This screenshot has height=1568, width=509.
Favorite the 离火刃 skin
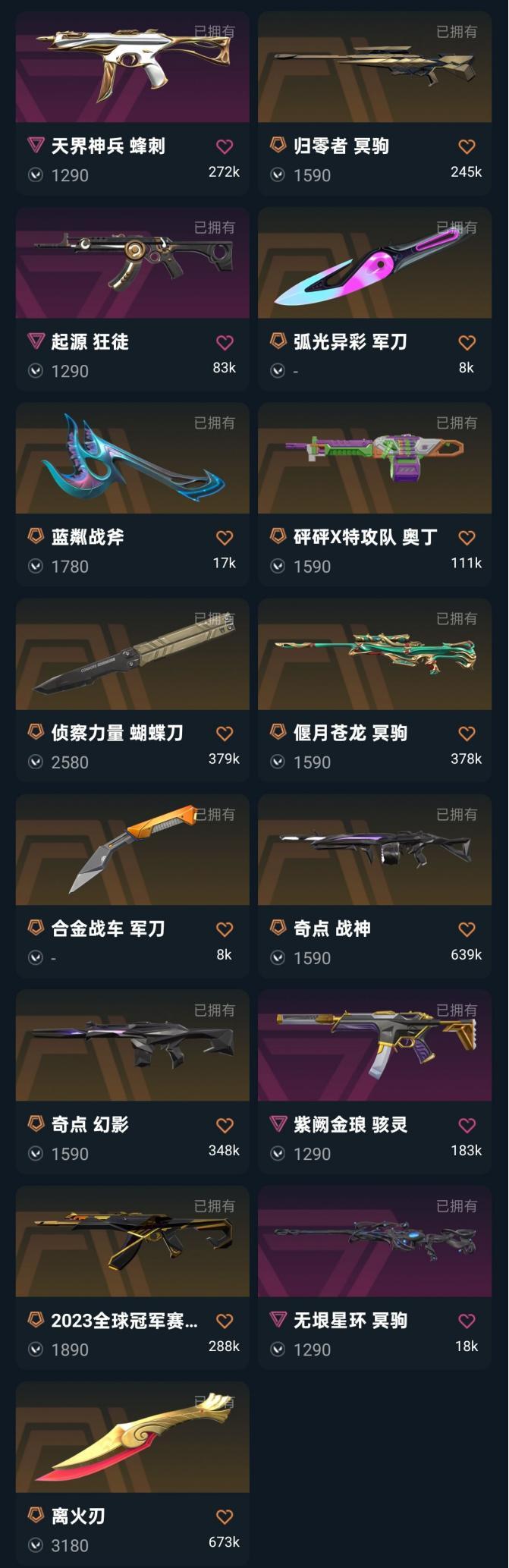click(225, 1516)
